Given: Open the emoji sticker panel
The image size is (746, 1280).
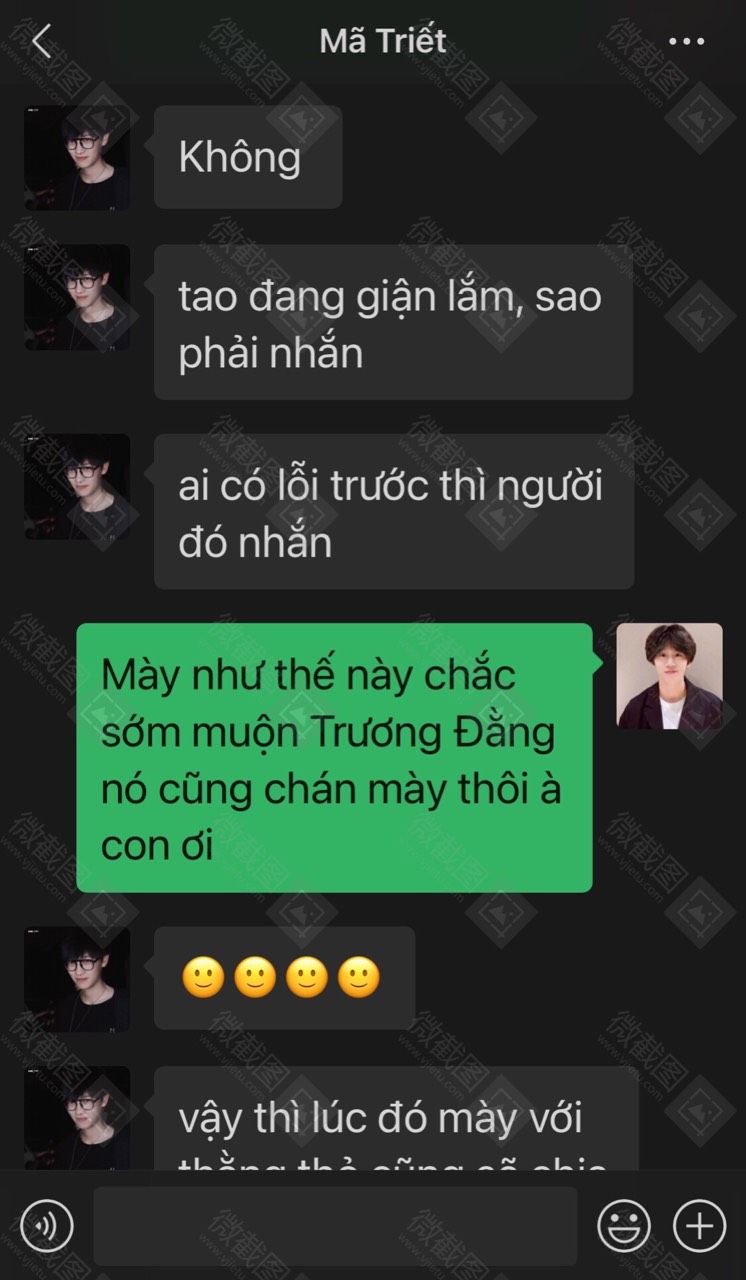Looking at the screenshot, I should pos(624,1225).
